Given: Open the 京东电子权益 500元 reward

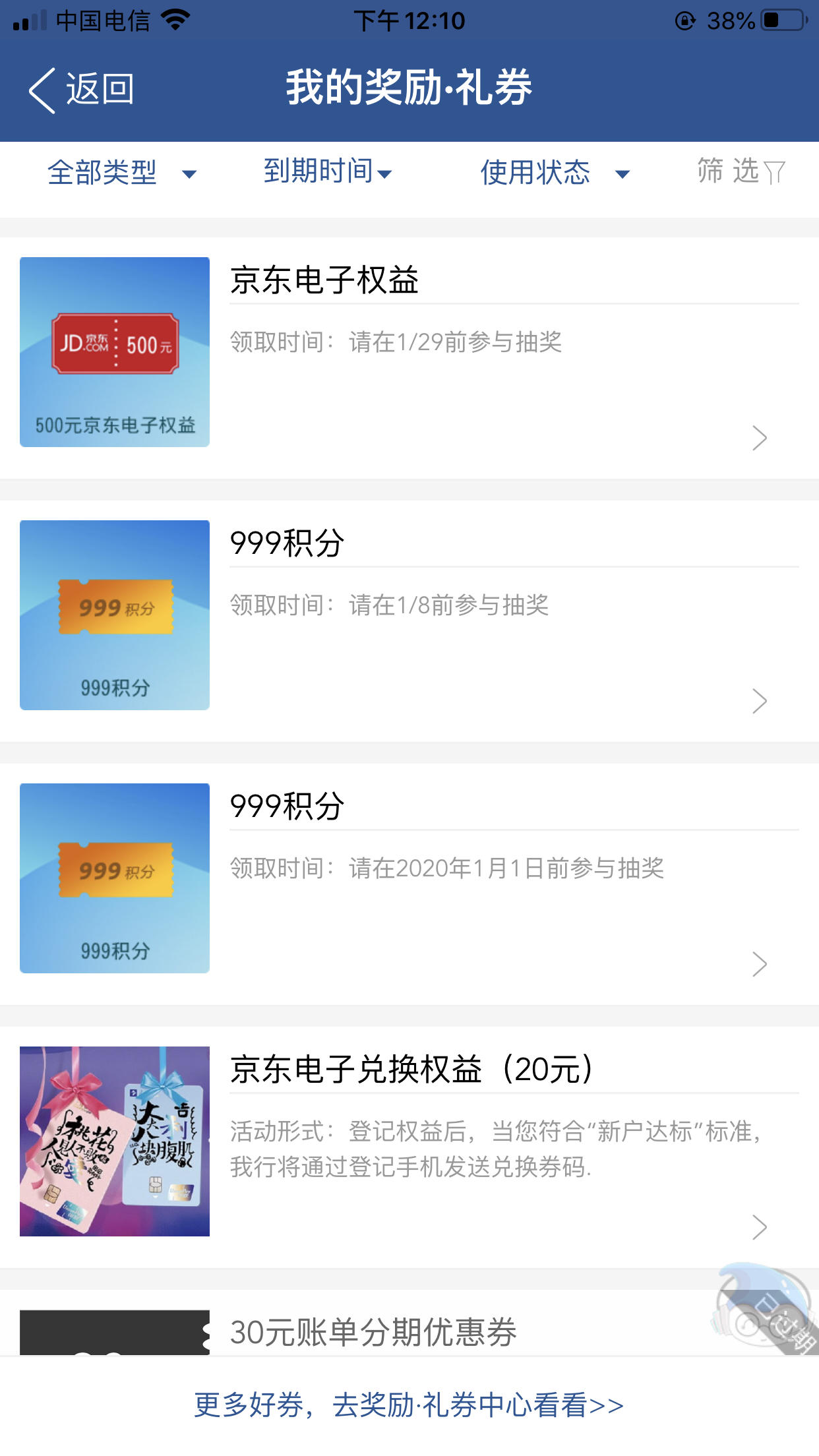Looking at the screenshot, I should tap(409, 358).
